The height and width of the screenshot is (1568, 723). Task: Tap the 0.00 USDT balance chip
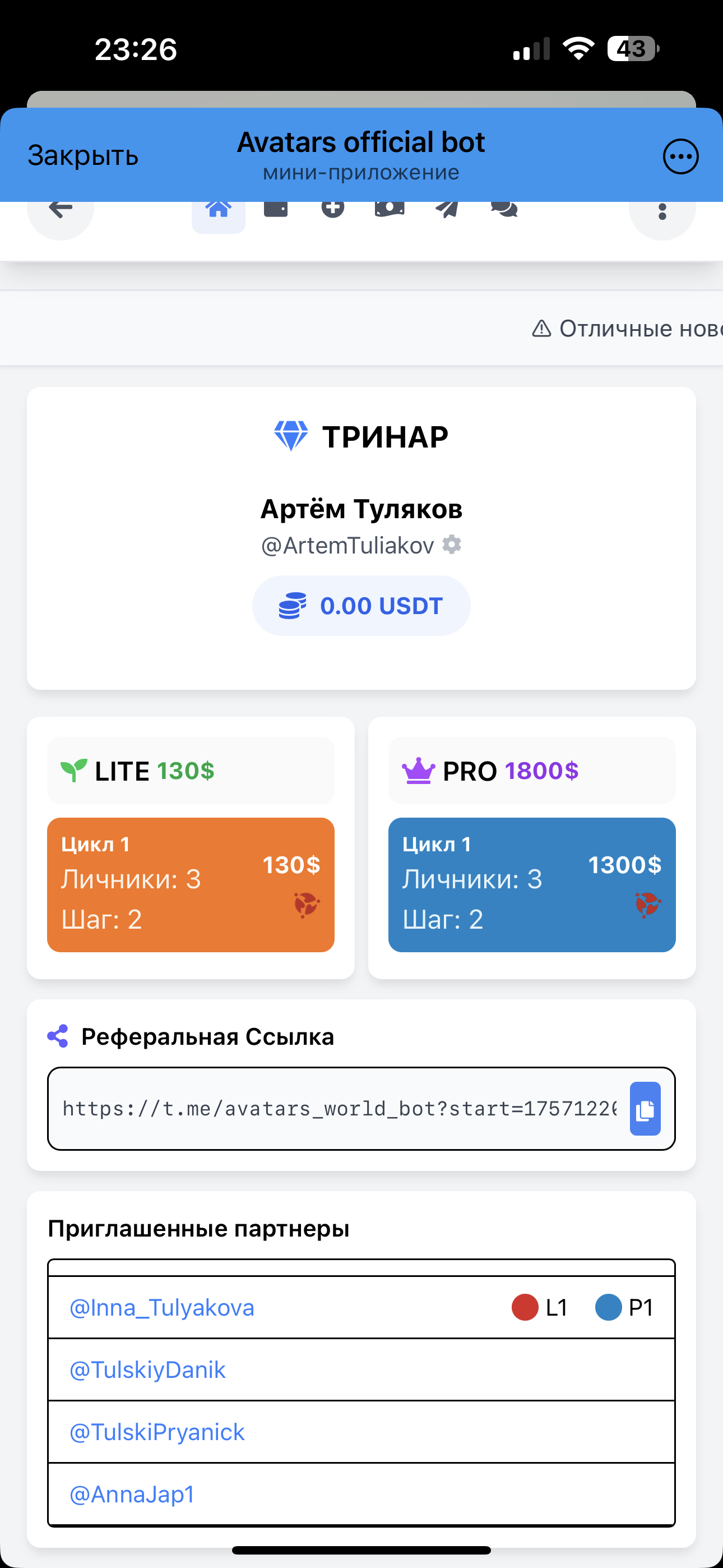361,606
